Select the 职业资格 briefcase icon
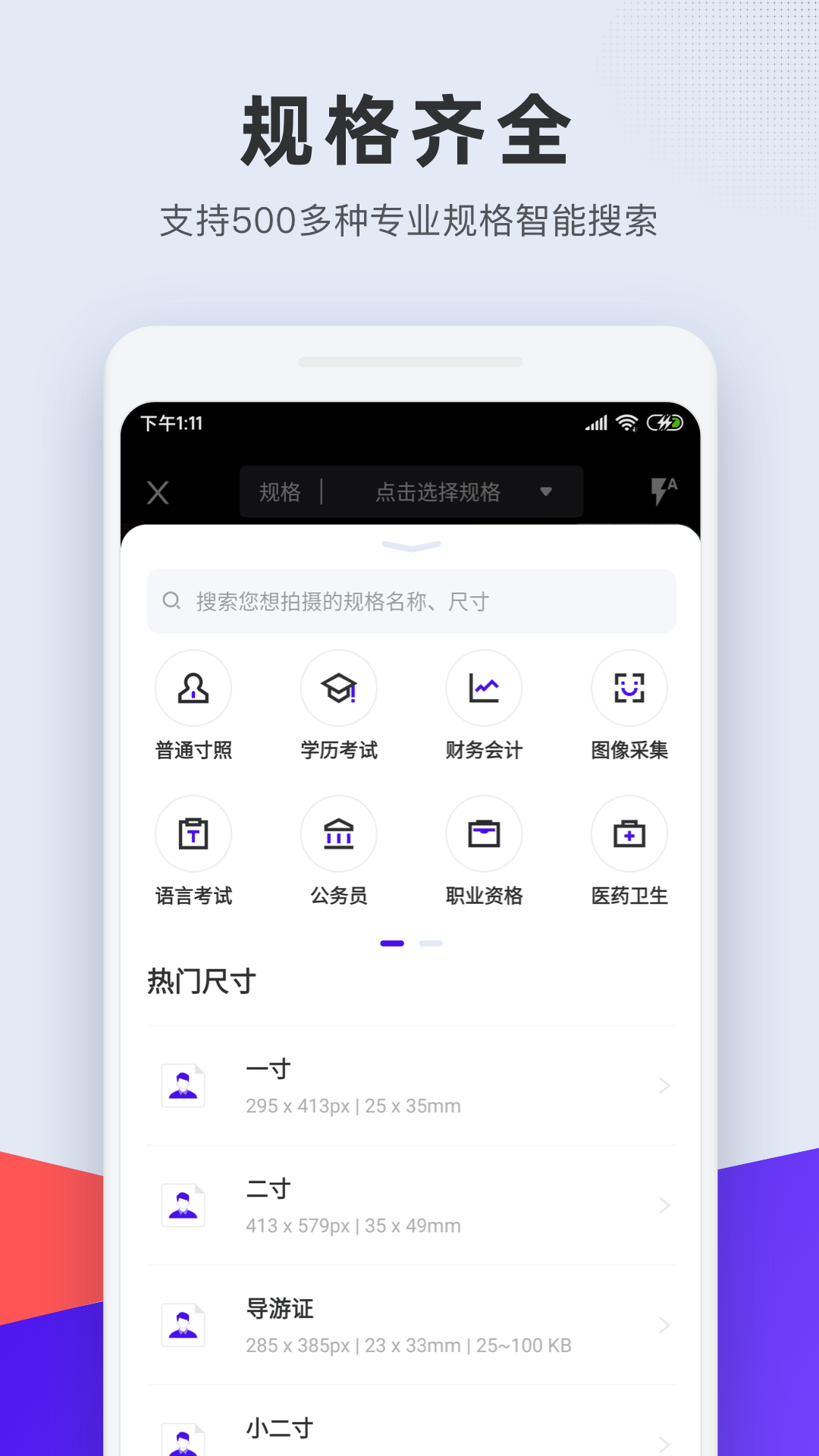This screenshot has height=1456, width=819. pyautogui.click(x=484, y=833)
